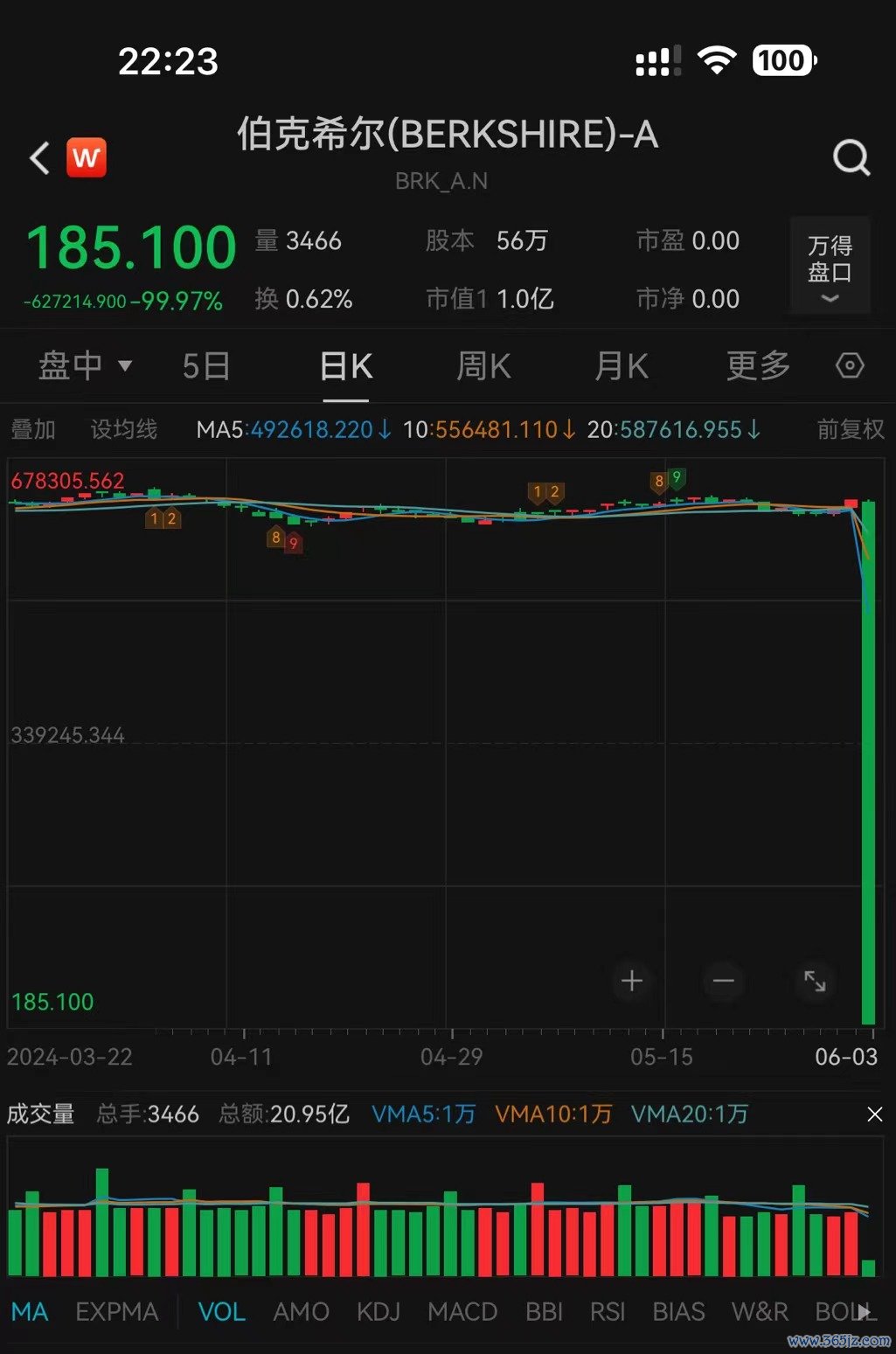Select the KDJ indicator

tap(379, 1311)
